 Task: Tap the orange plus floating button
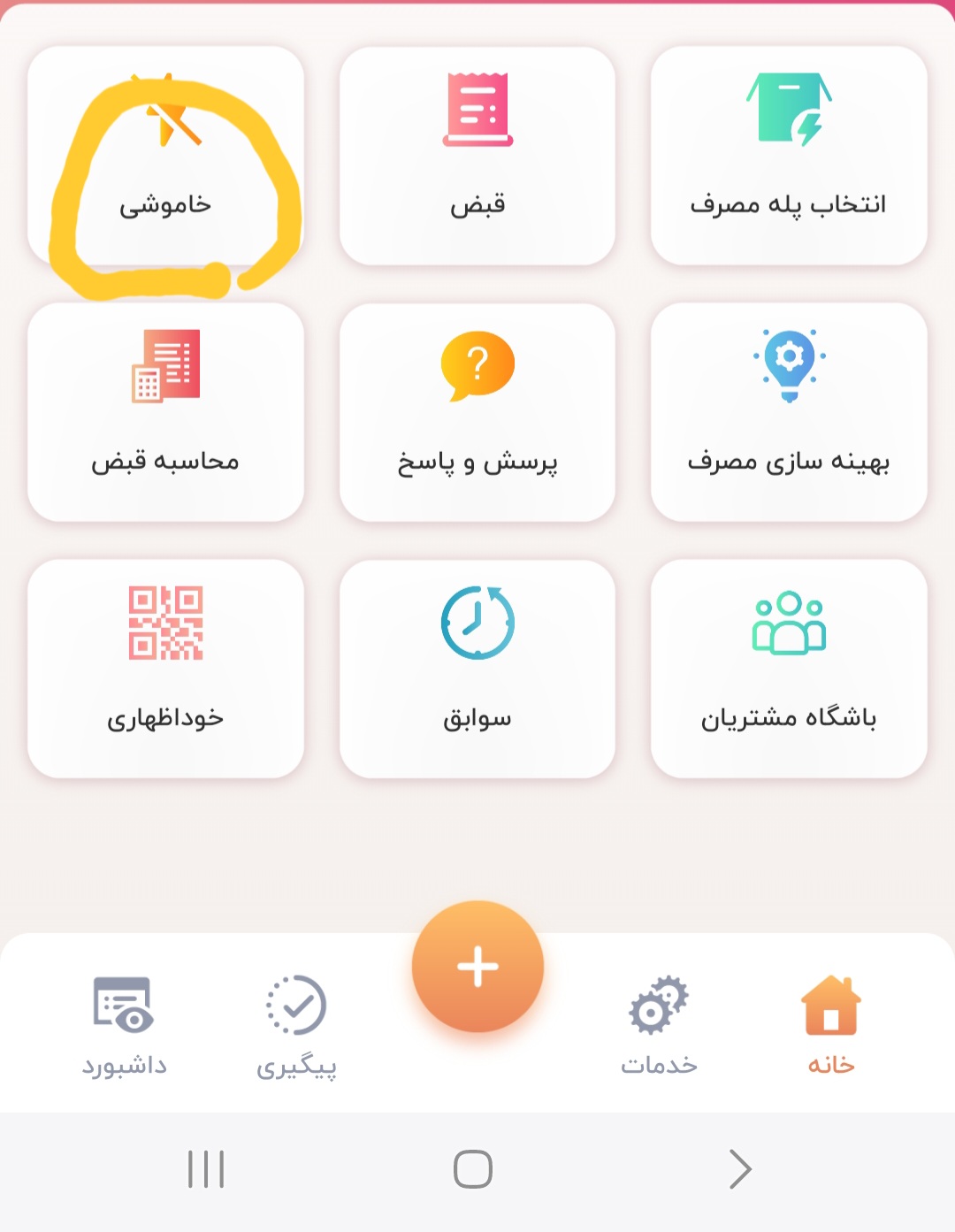[477, 967]
